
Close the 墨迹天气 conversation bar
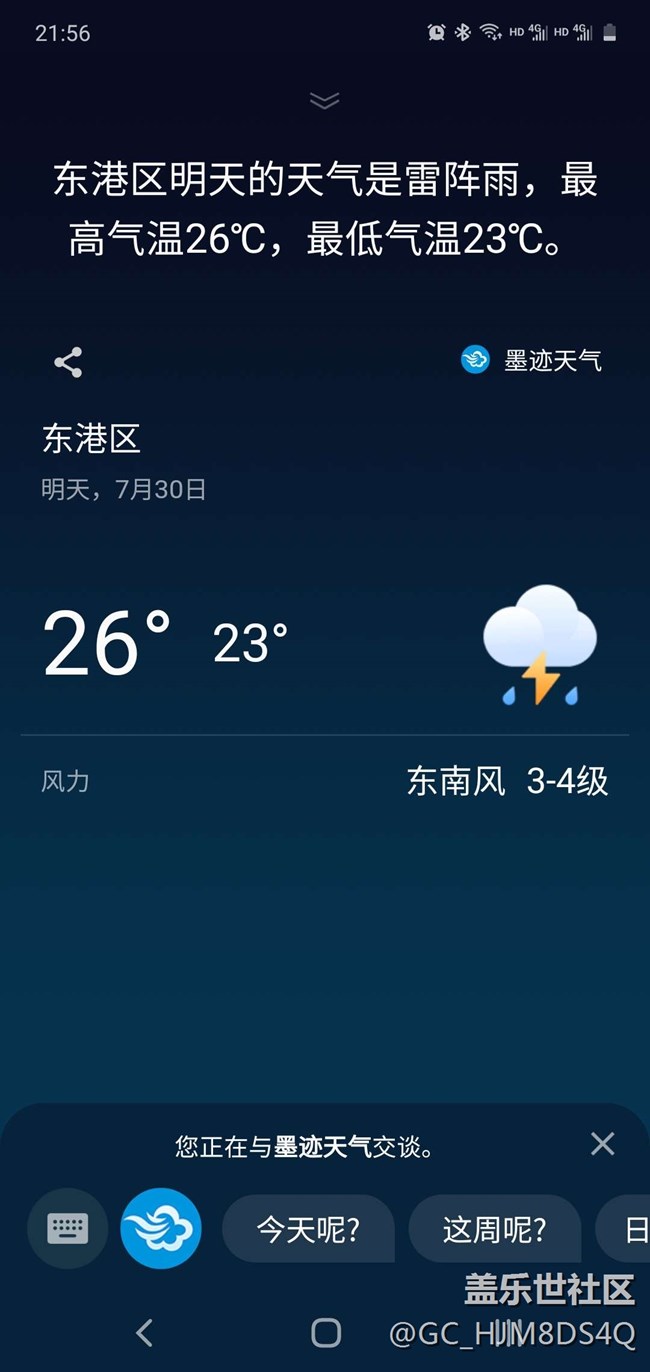coord(602,1144)
